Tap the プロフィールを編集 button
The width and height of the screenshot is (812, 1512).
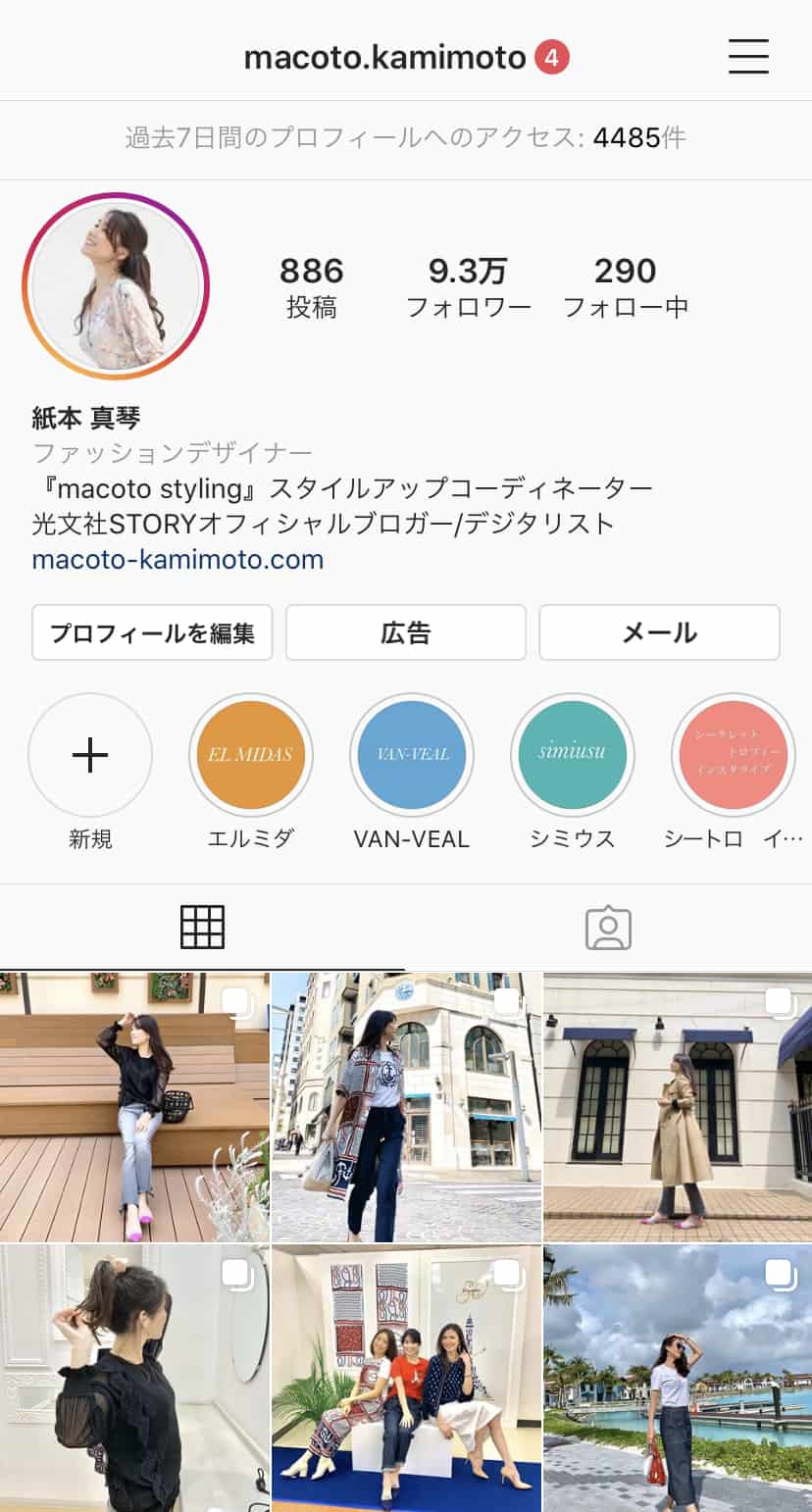click(x=152, y=632)
